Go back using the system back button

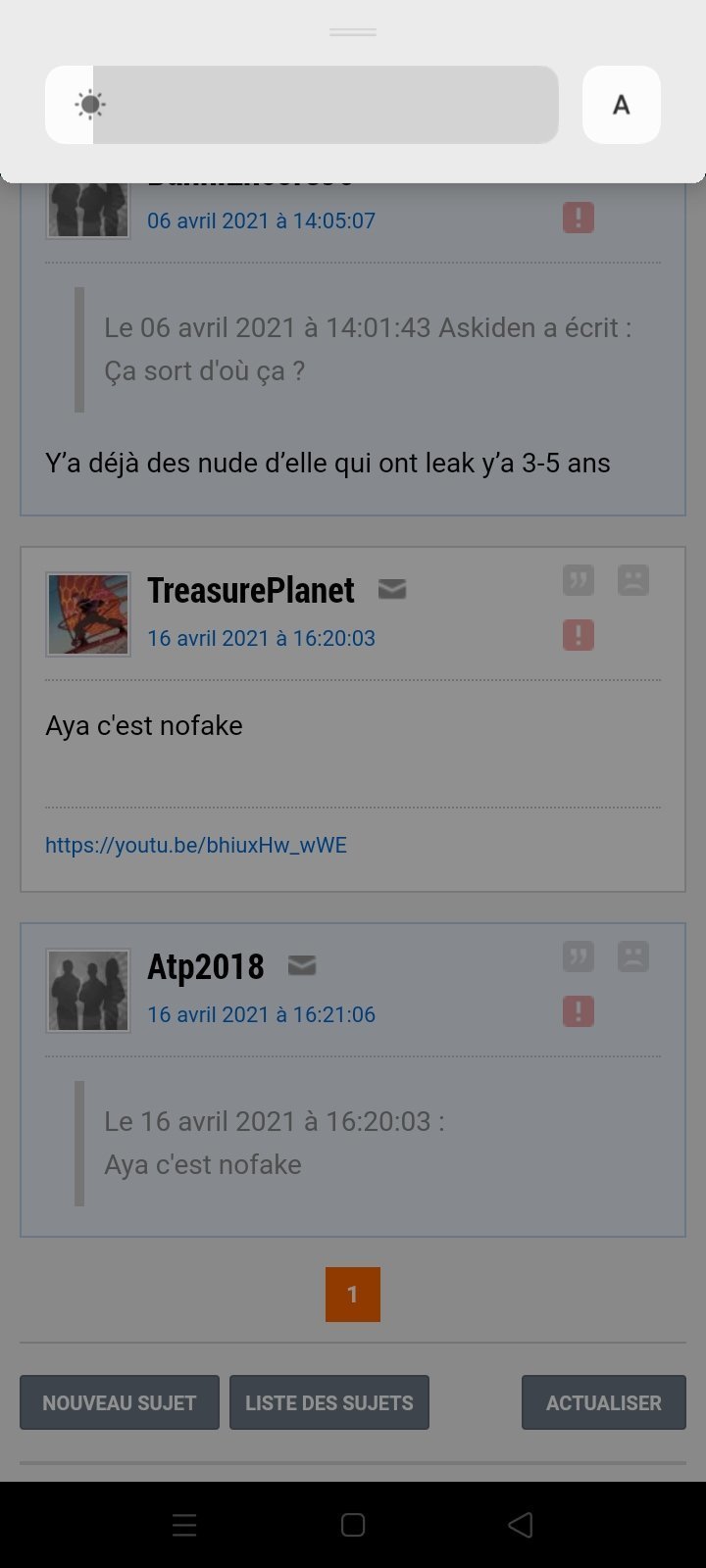(x=521, y=1525)
